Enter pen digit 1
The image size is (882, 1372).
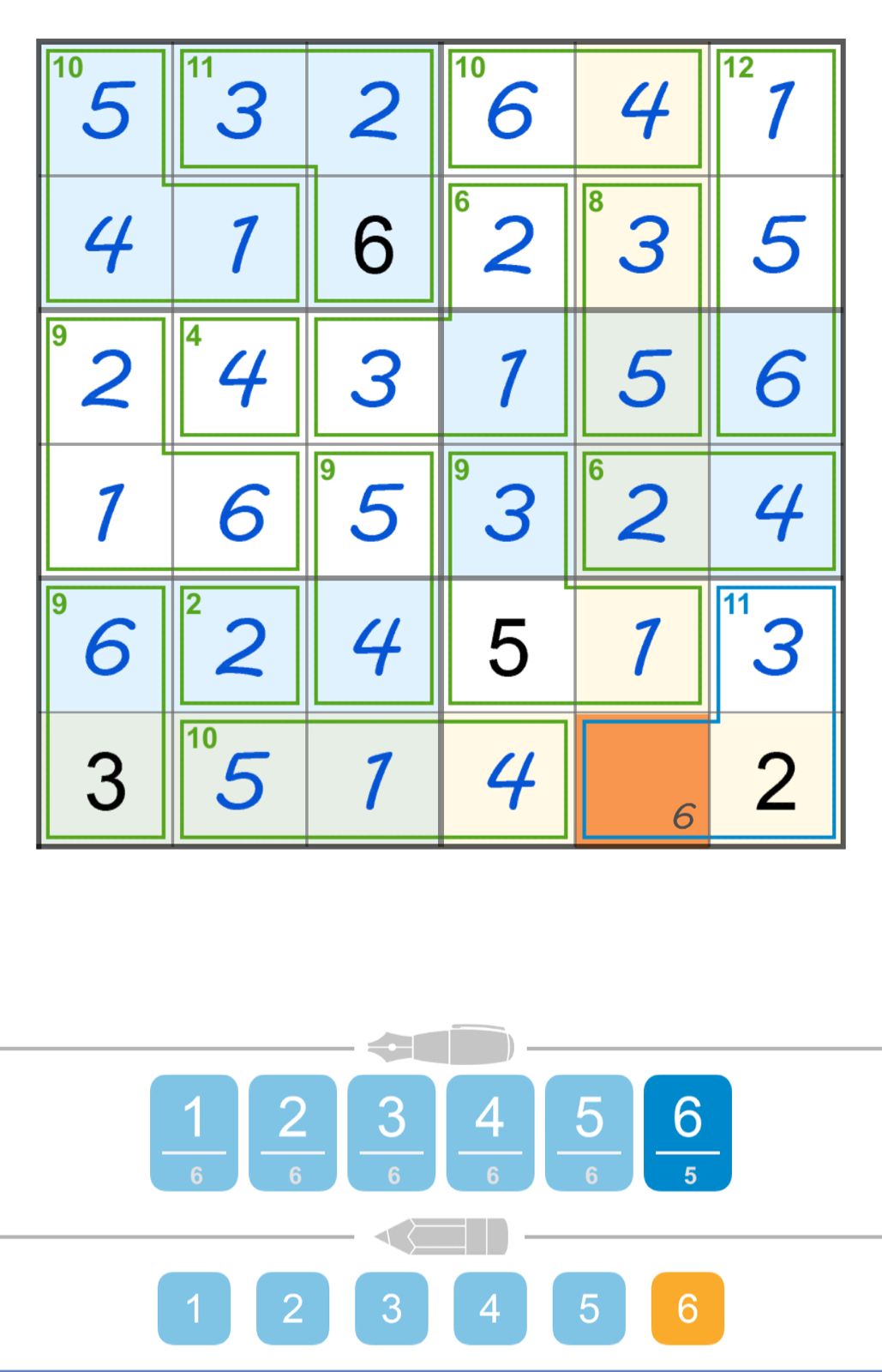(x=194, y=1132)
